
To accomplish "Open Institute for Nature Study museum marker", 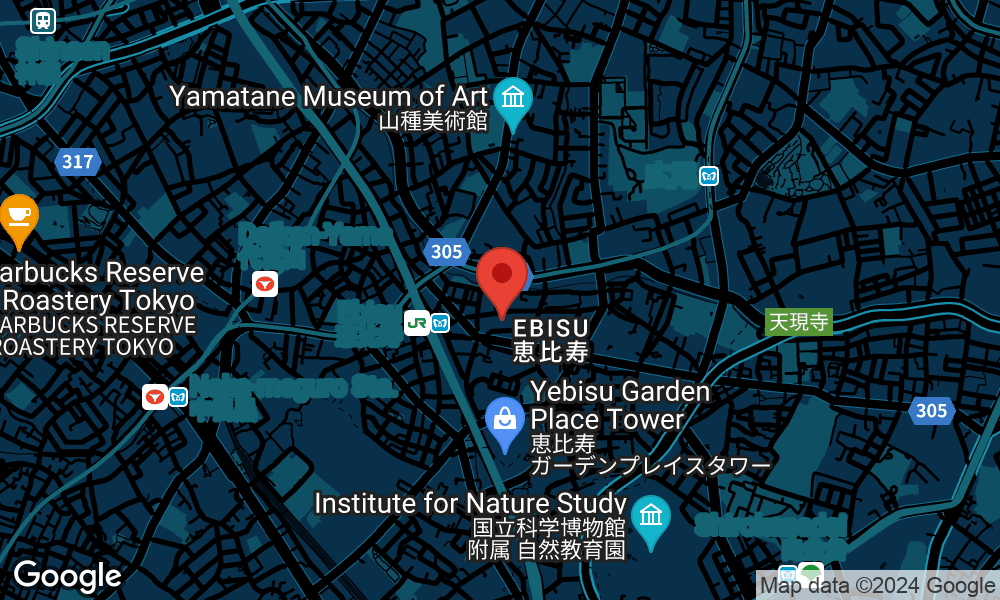I will [x=651, y=517].
